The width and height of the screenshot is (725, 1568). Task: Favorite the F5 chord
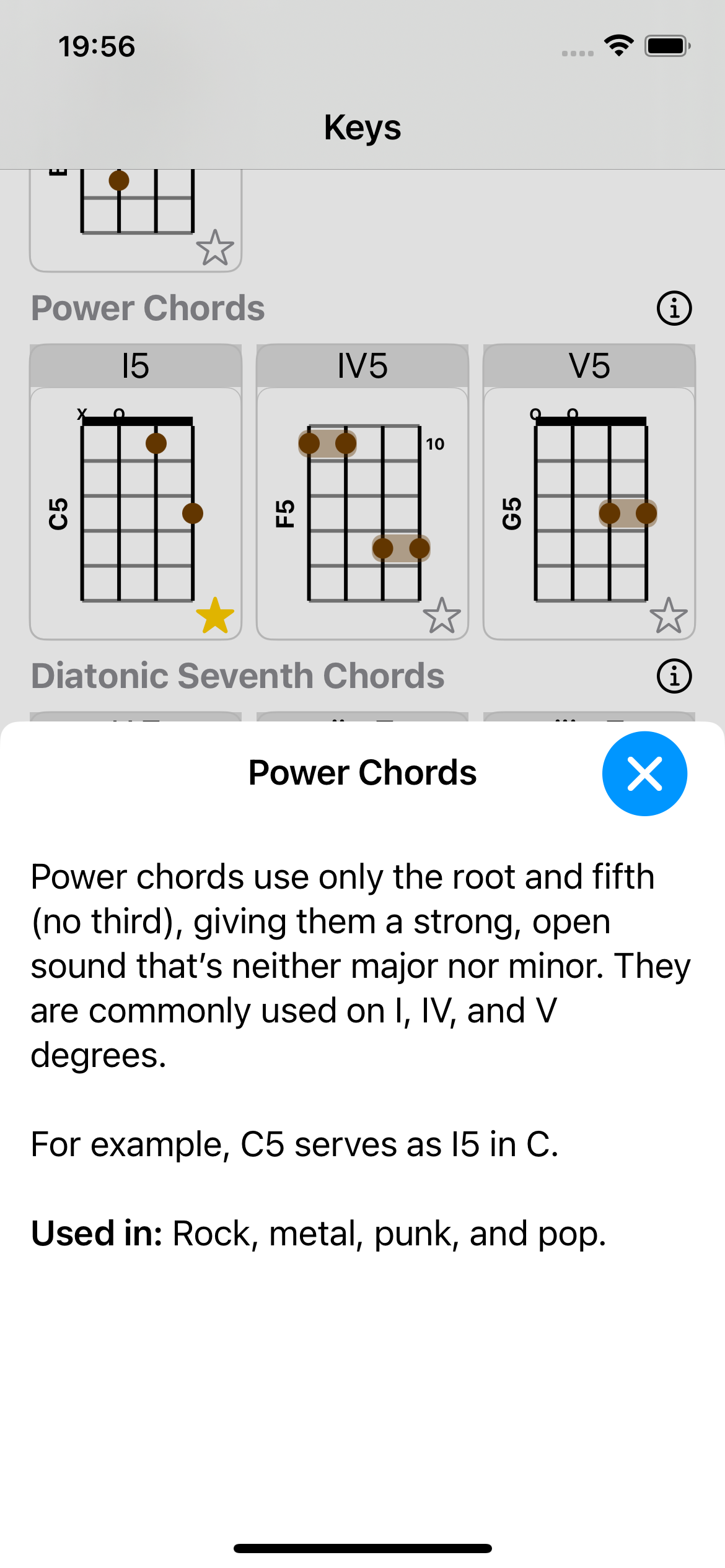click(x=442, y=616)
